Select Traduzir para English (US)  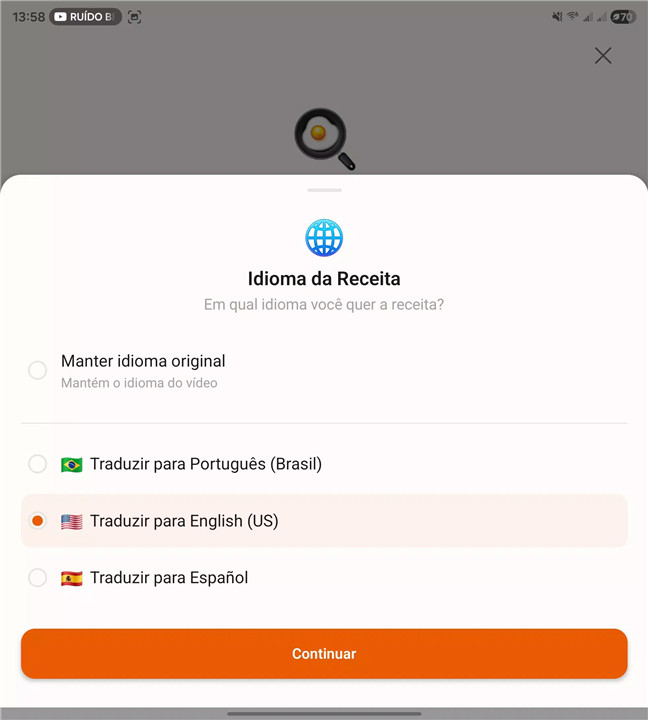tap(184, 521)
